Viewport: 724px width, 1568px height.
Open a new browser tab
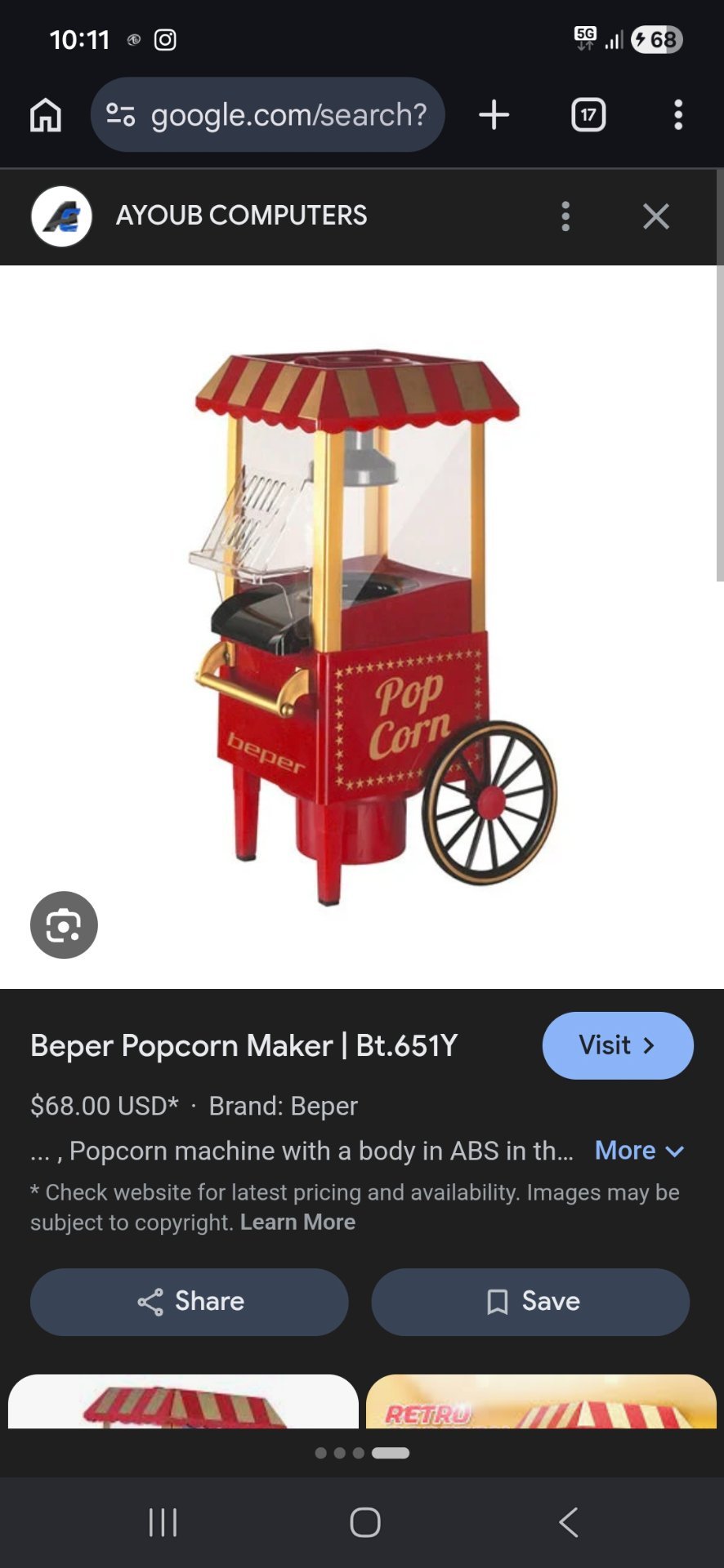(x=494, y=114)
